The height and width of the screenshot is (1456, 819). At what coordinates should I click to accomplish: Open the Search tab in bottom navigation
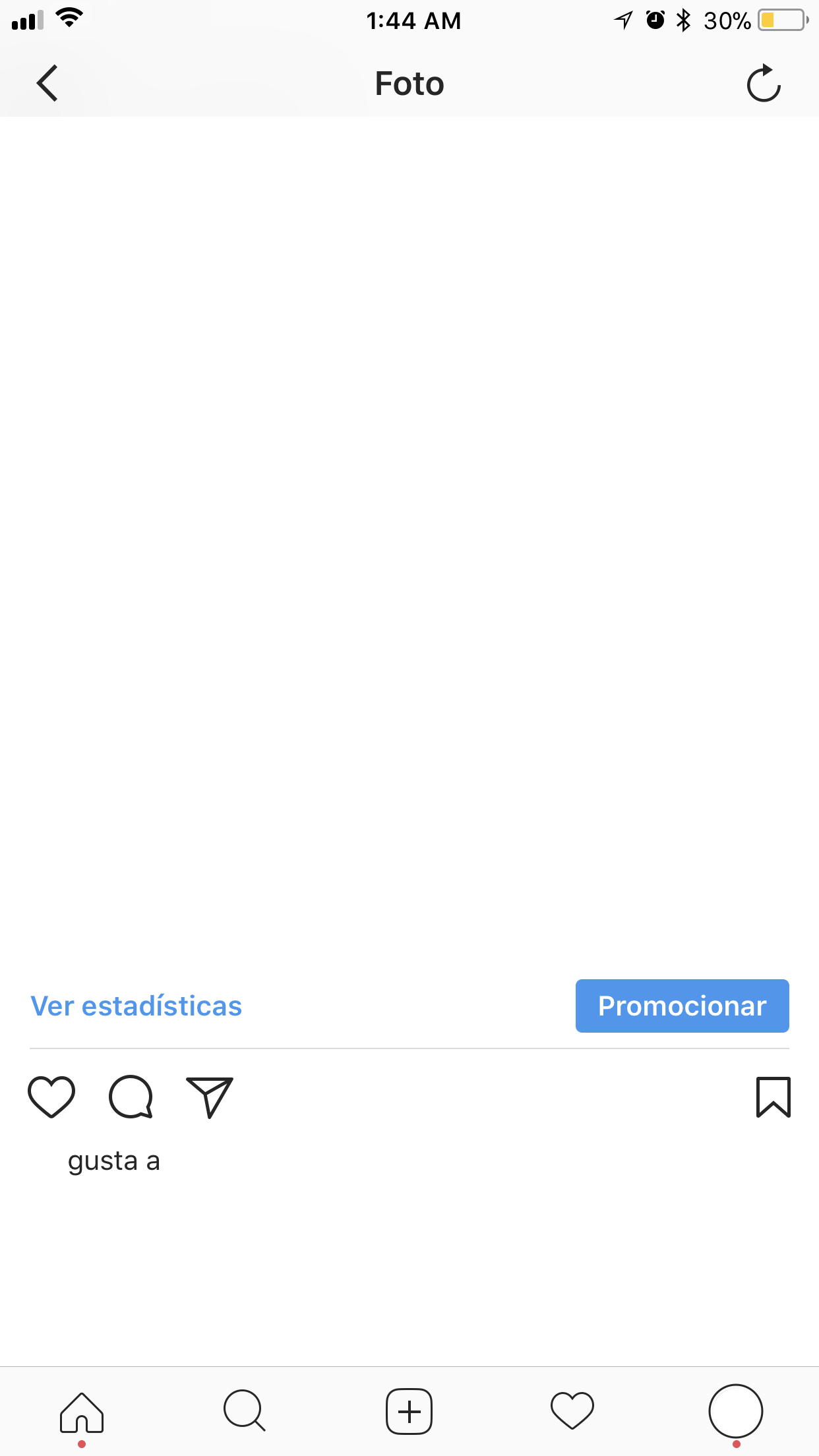(x=245, y=1411)
